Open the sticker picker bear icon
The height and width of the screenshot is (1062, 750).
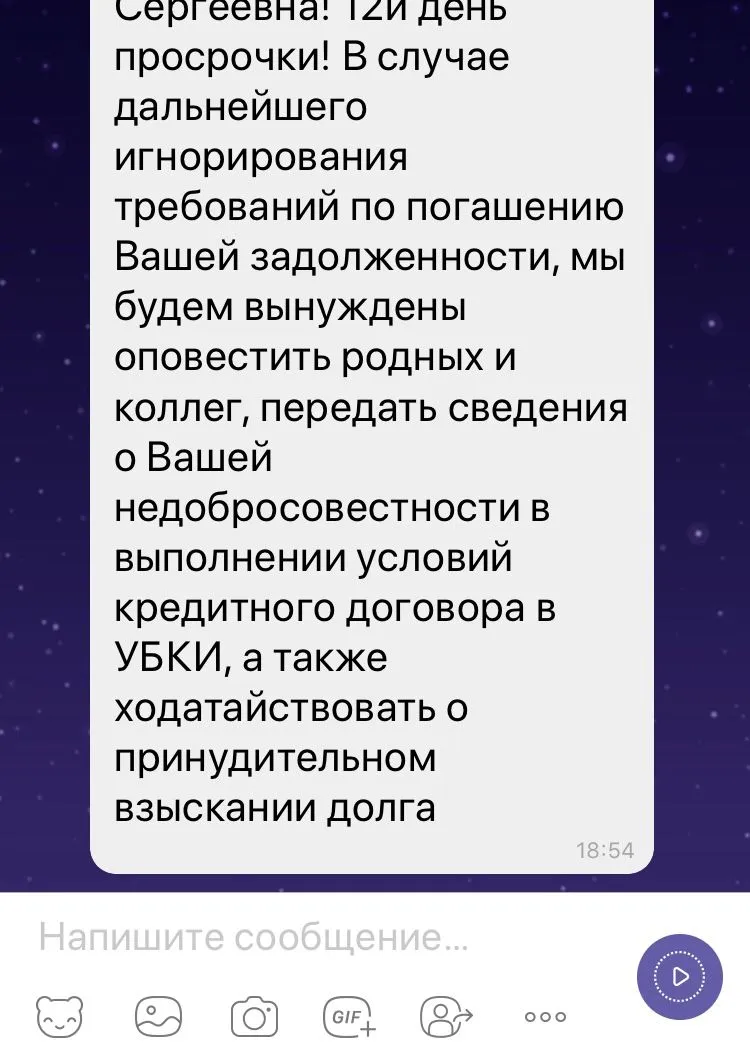coord(61,1017)
